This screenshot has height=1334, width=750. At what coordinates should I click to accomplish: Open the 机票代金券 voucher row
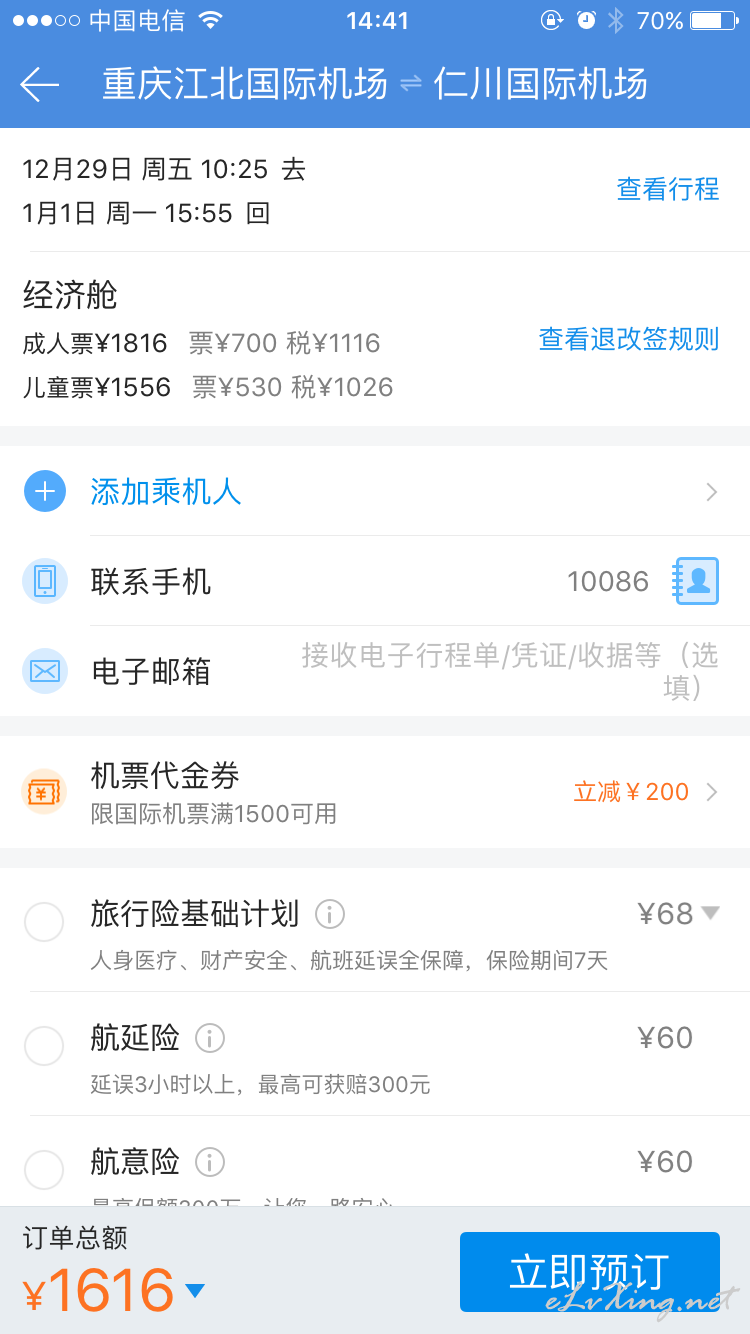pyautogui.click(x=375, y=792)
